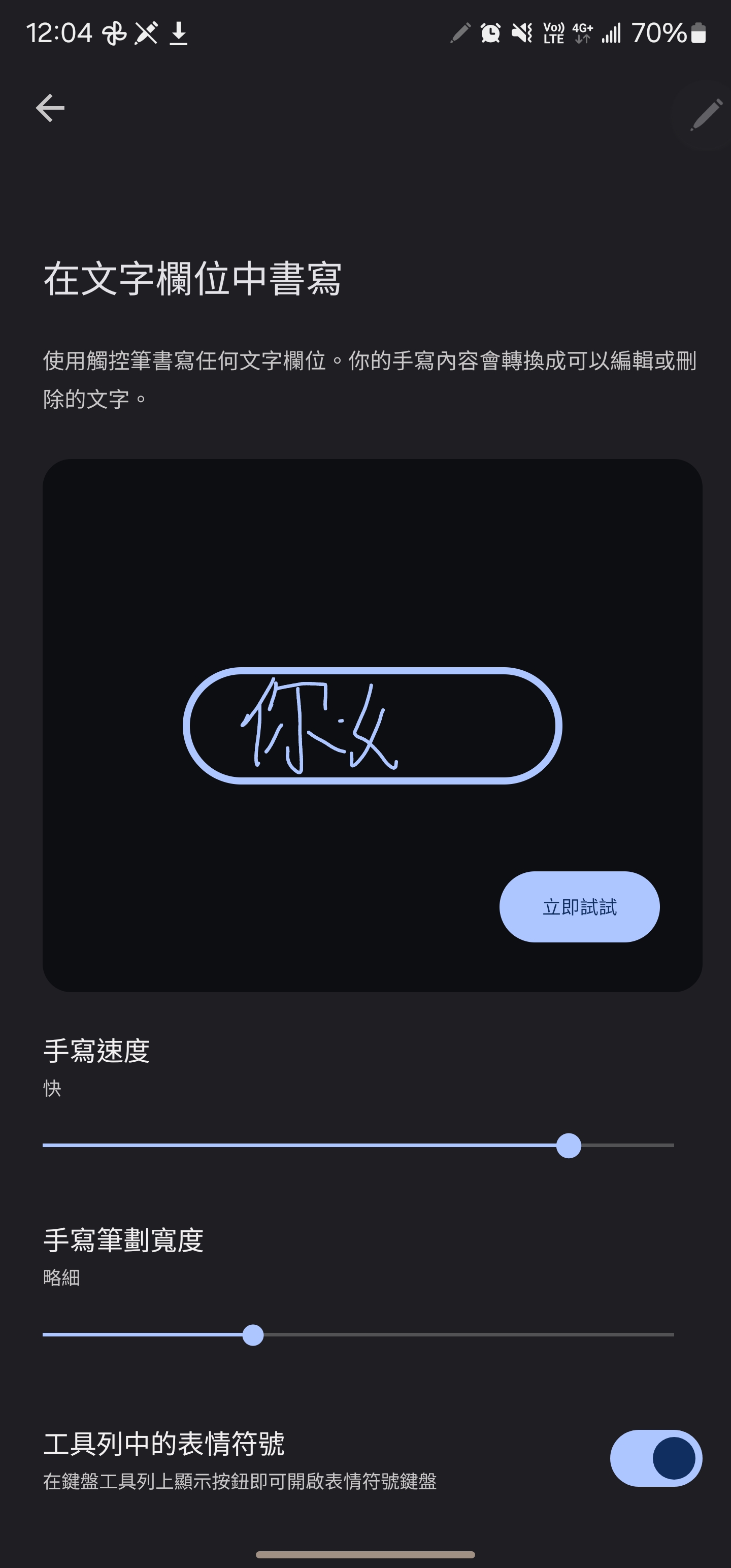Viewport: 731px width, 1568px height.
Task: Set the 手寫筆劃寬度 slider to its midpoint
Action: (358, 1335)
